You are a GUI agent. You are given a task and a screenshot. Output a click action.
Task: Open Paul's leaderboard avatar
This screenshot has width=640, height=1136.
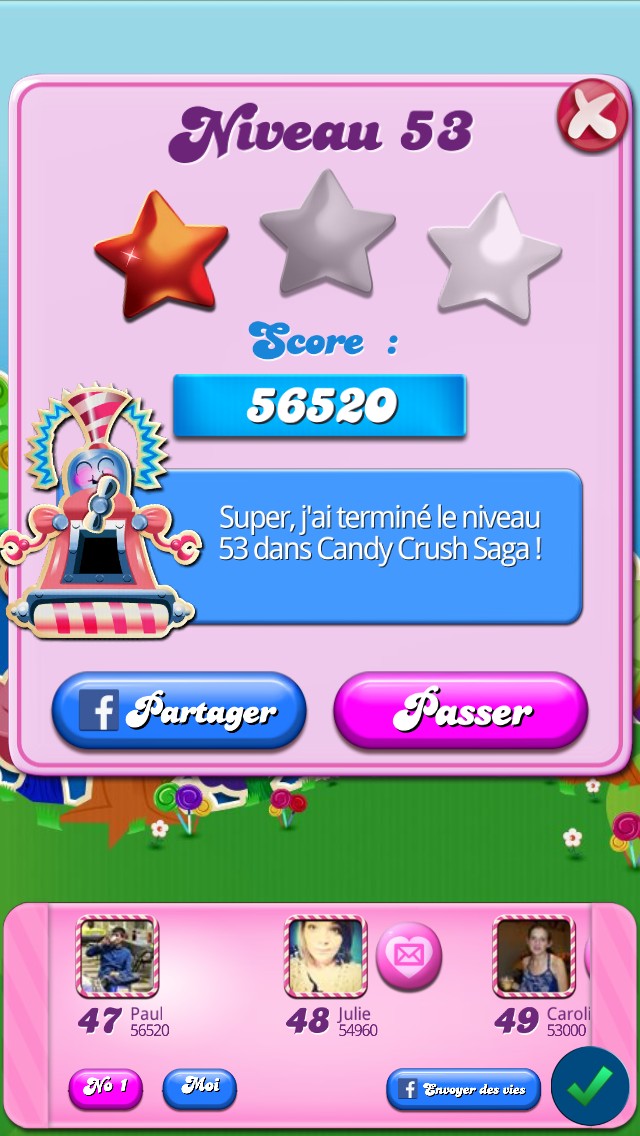(118, 957)
